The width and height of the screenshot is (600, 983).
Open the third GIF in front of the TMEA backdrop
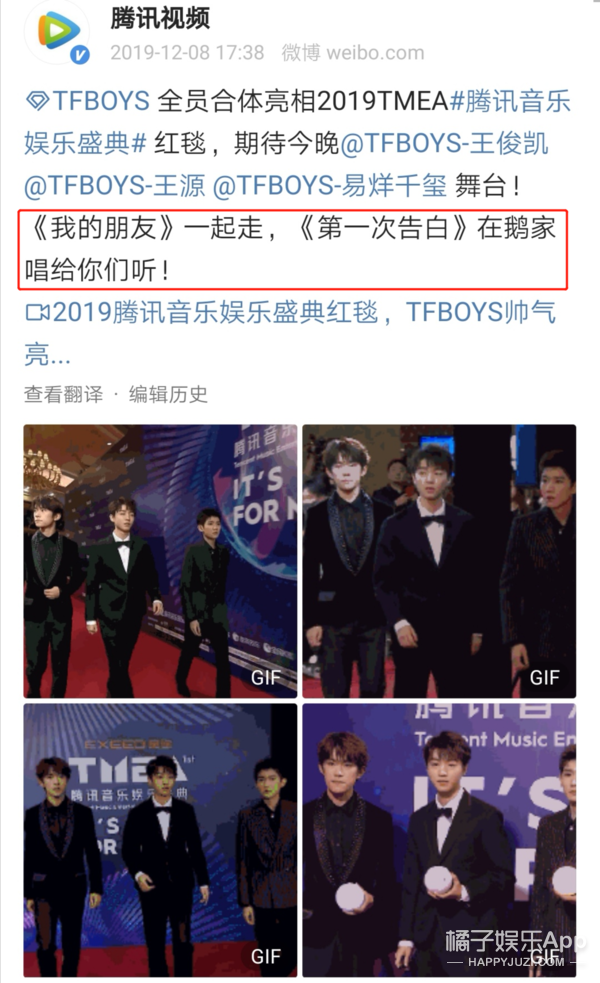[160, 840]
